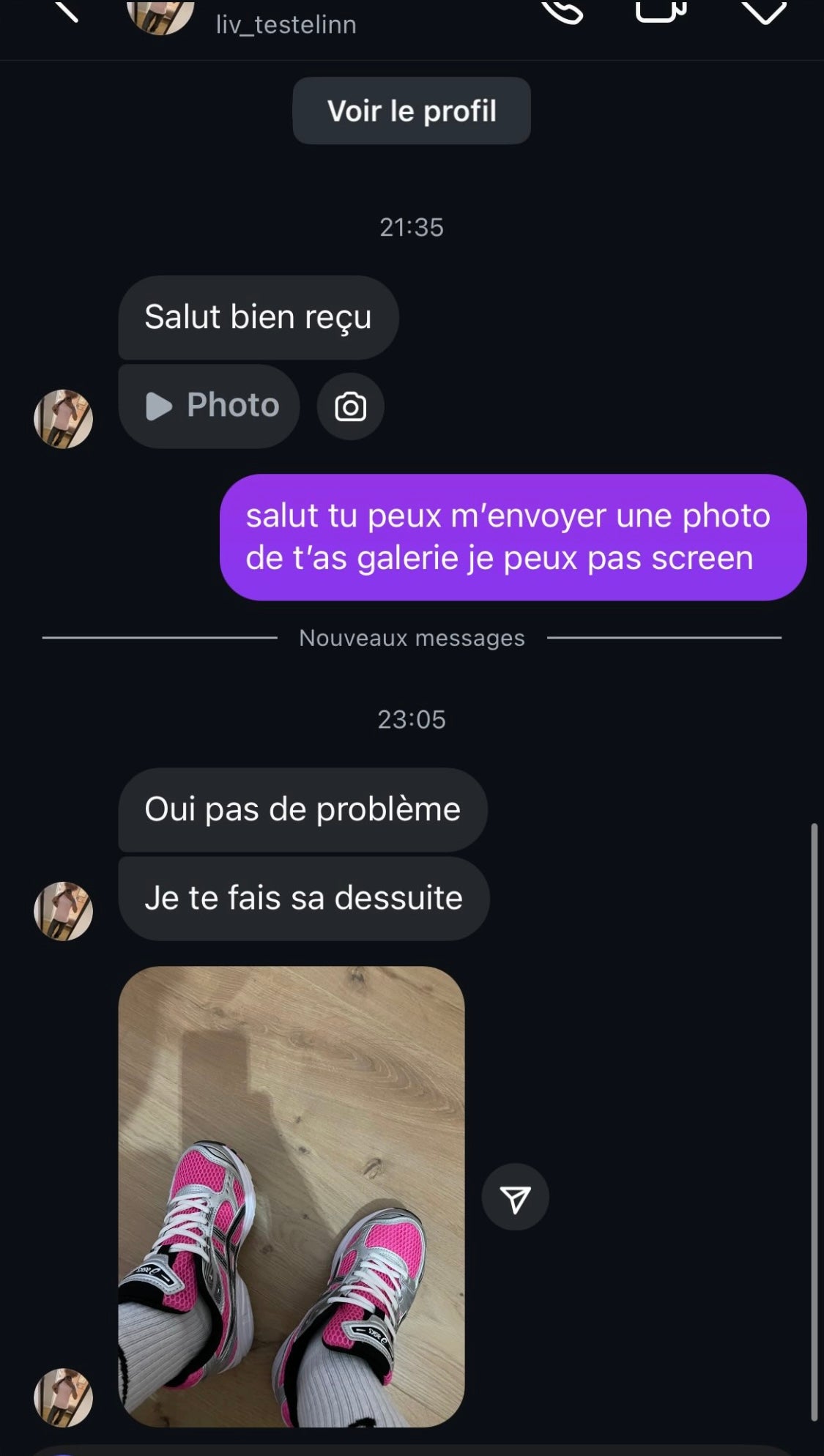Open the Voir le profil button

pos(412,111)
